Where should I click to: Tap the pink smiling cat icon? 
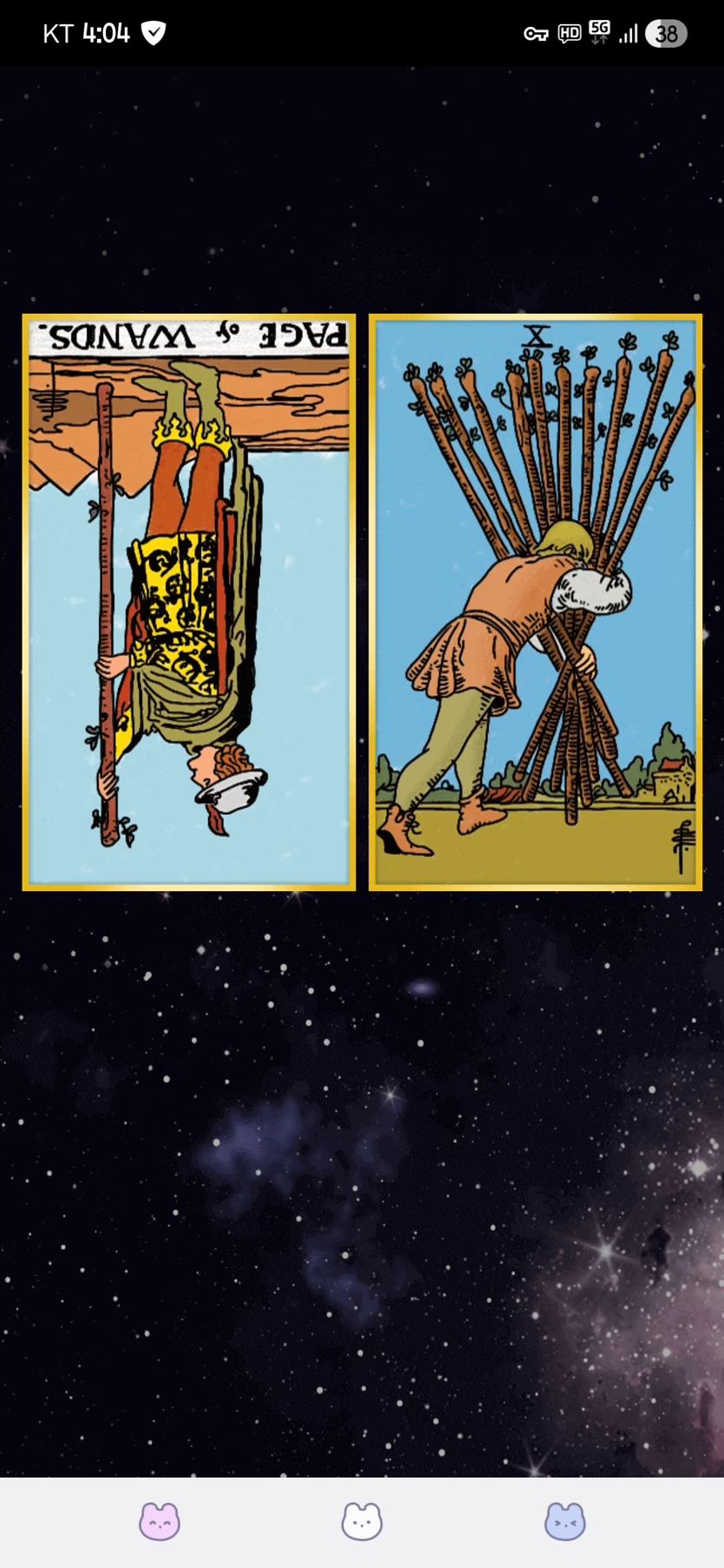pyautogui.click(x=160, y=1521)
